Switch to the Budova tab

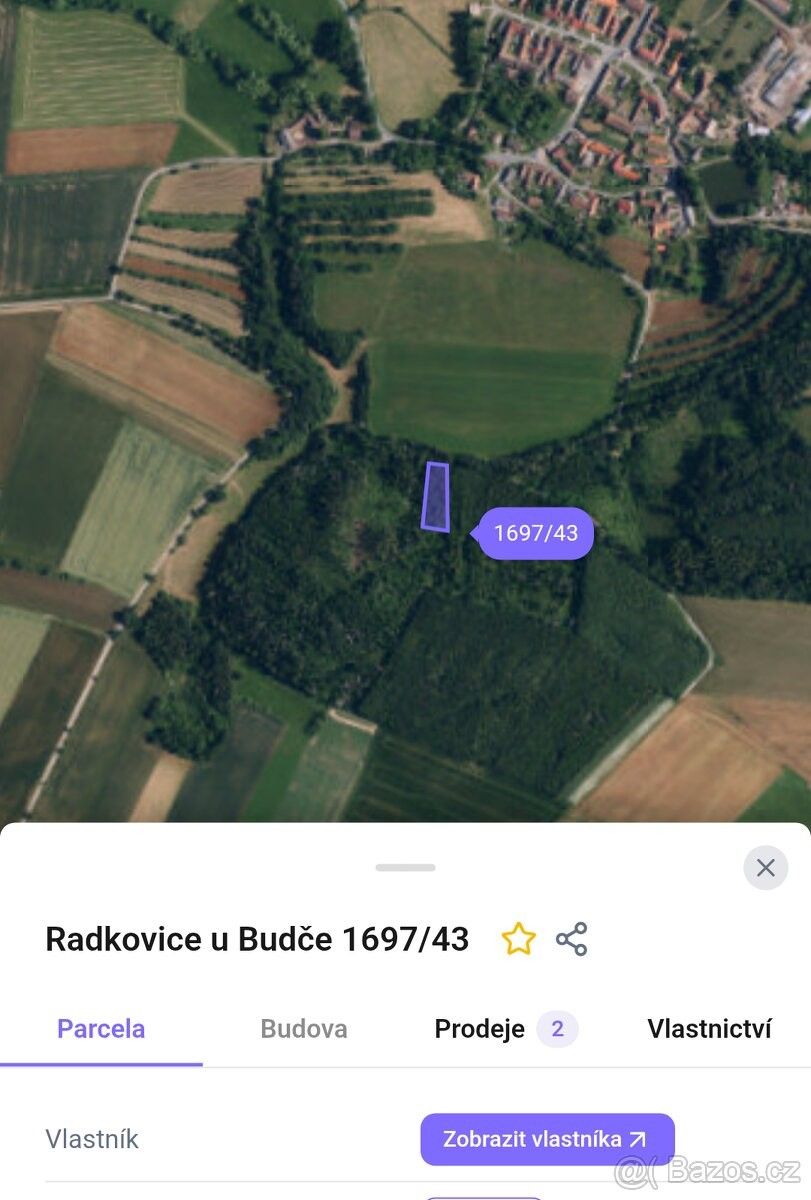(x=303, y=1029)
